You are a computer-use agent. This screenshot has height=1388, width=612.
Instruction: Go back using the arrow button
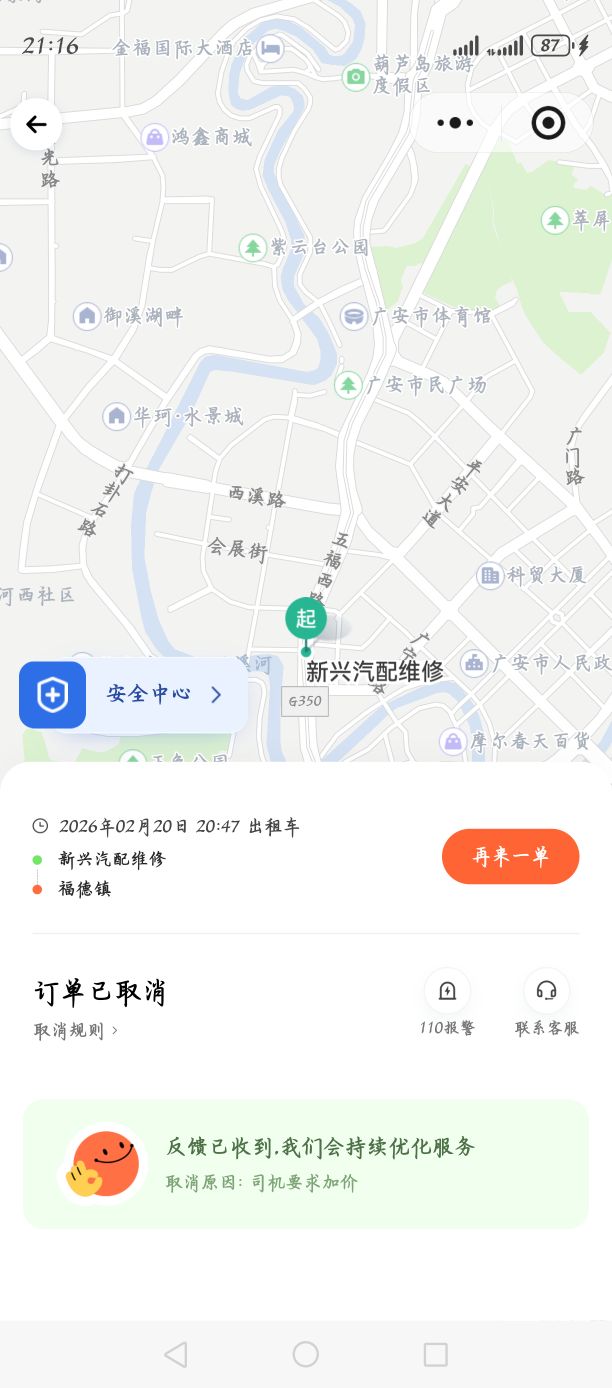pyautogui.click(x=36, y=124)
